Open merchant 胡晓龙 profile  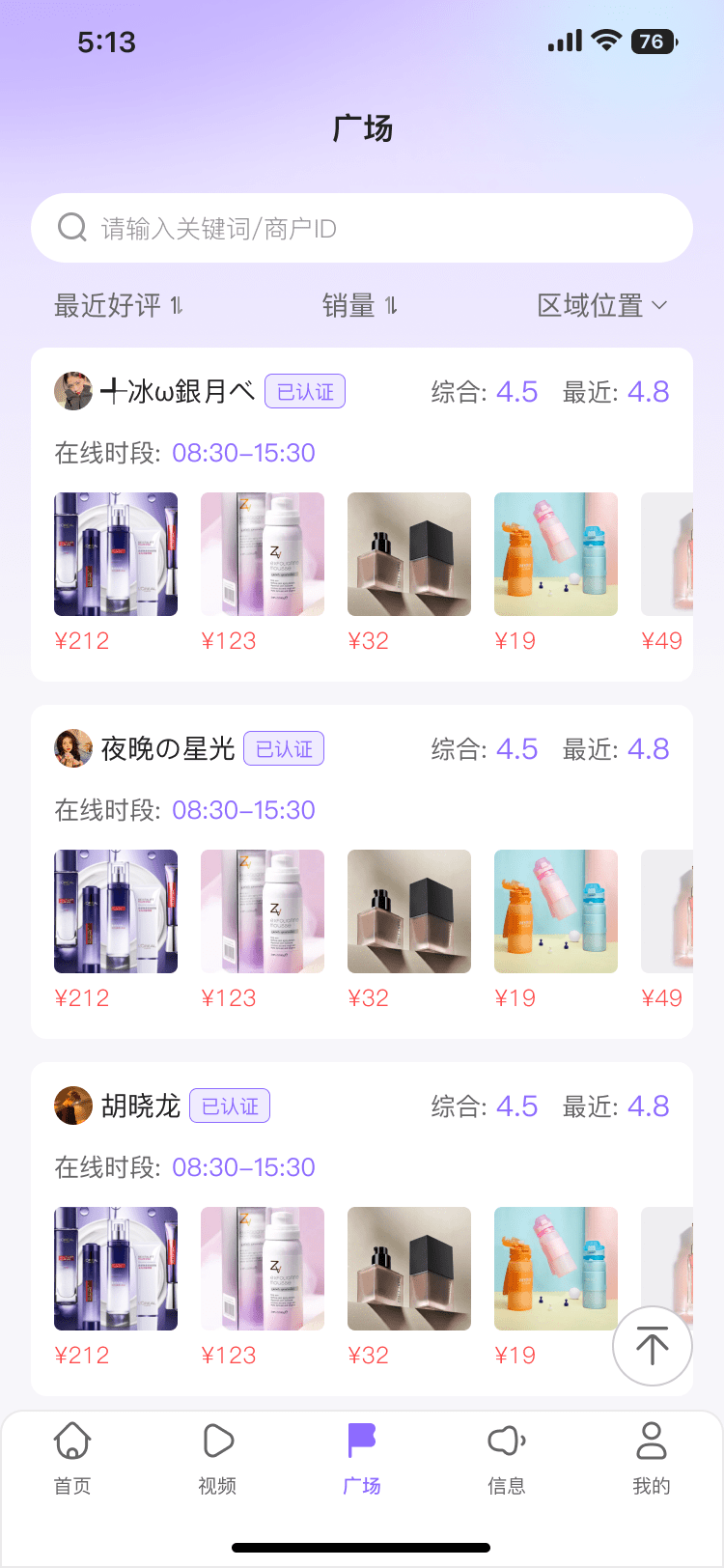(140, 1106)
